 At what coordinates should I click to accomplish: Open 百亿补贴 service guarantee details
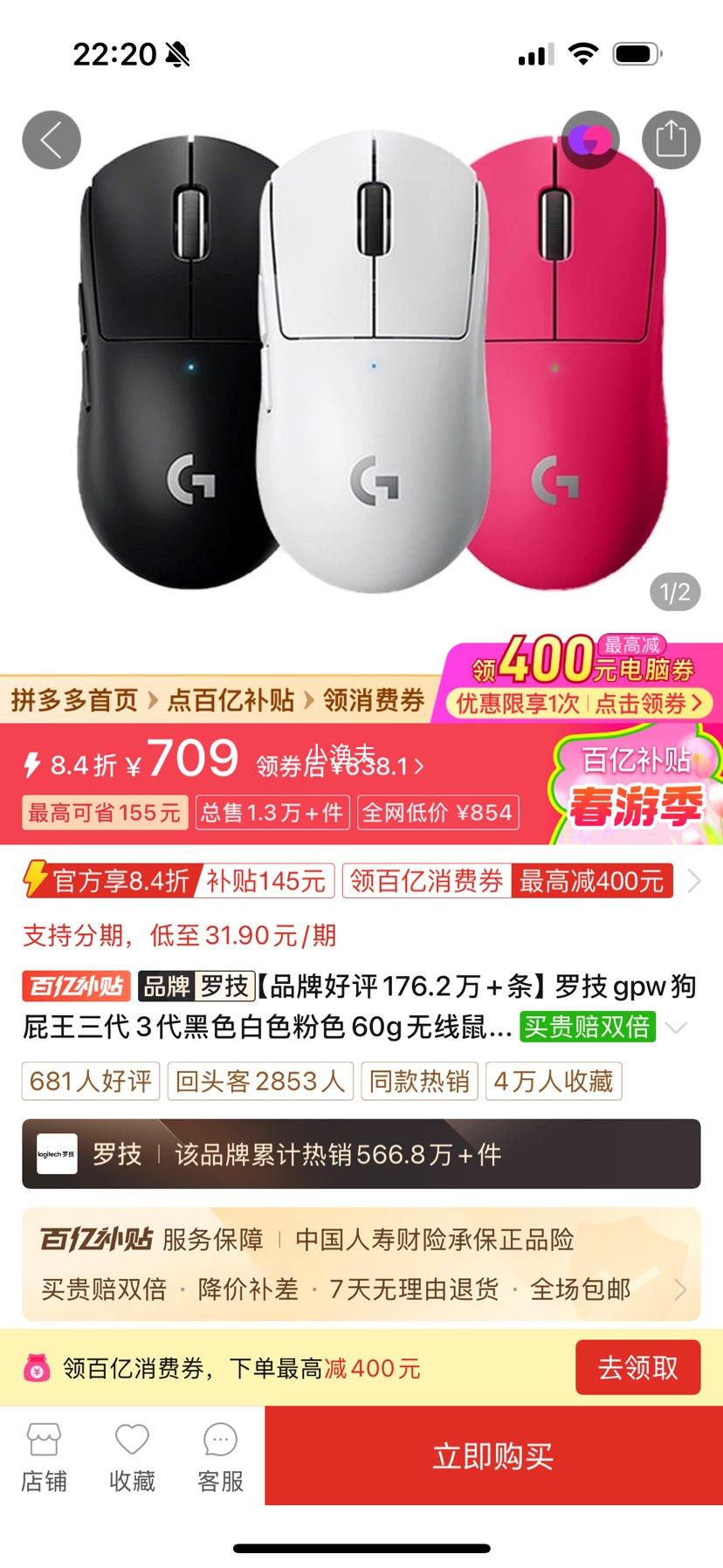[x=361, y=1263]
